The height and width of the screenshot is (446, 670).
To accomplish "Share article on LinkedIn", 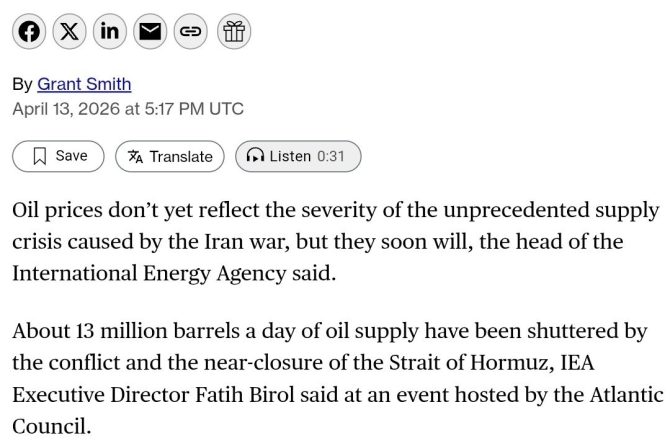I will pos(110,32).
